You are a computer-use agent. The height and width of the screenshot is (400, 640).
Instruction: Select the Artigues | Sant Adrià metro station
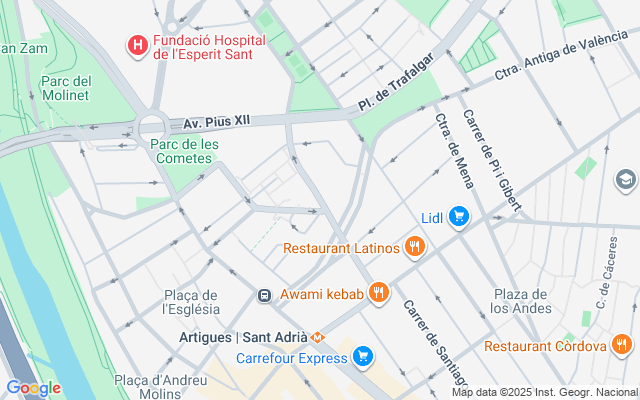317,337
